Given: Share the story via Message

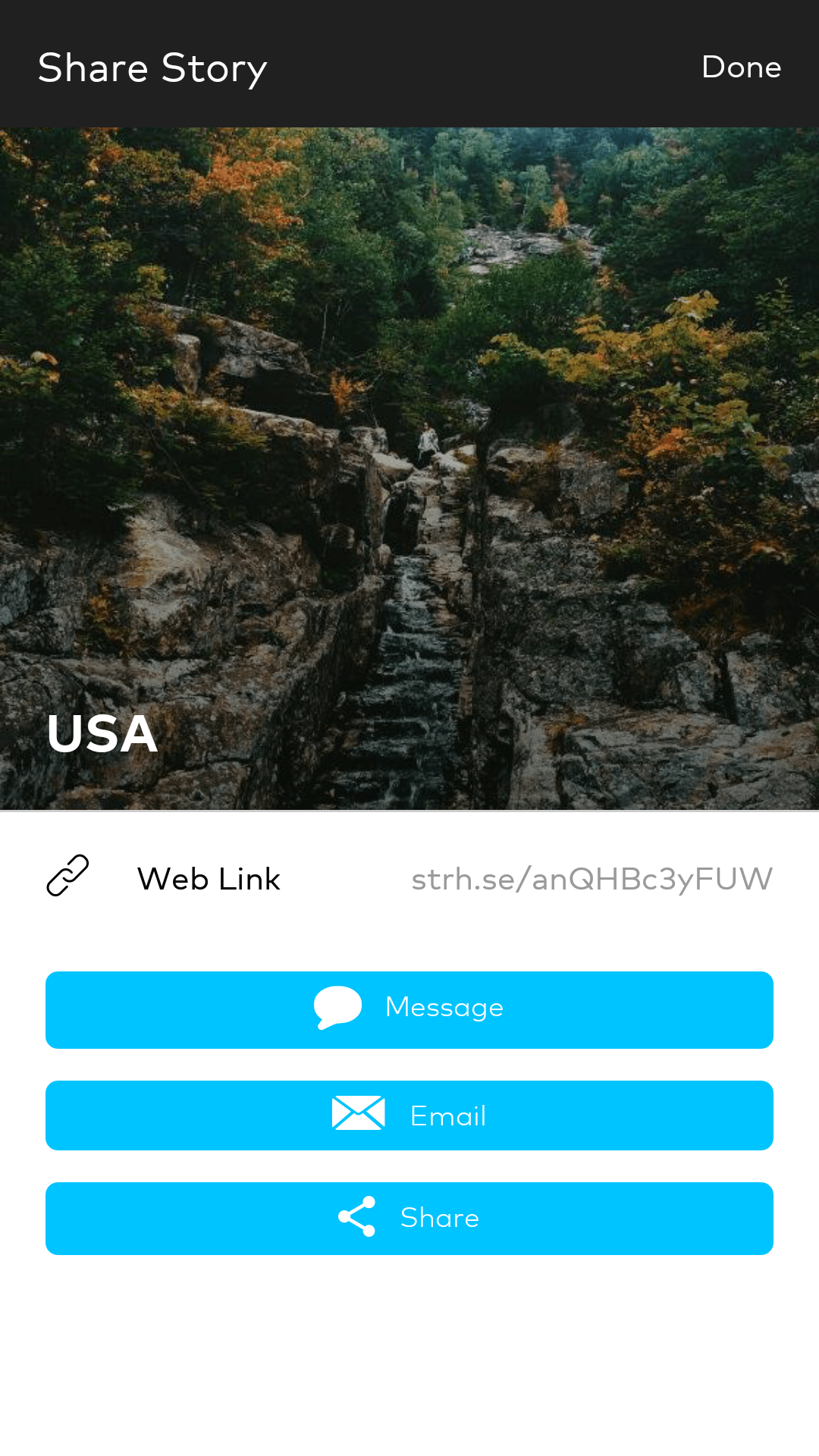Looking at the screenshot, I should pos(409,1009).
